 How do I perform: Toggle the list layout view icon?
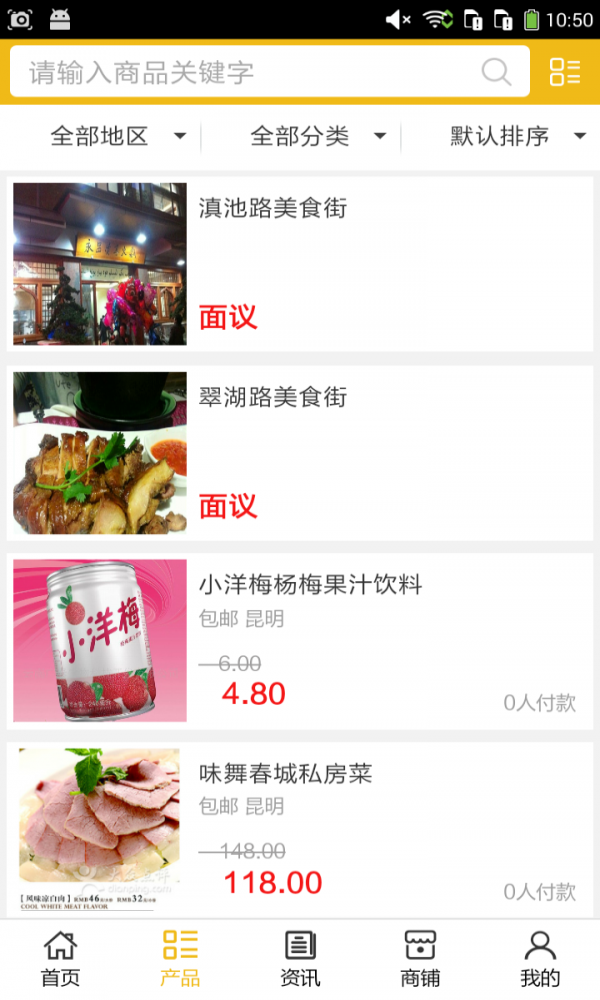tap(565, 72)
